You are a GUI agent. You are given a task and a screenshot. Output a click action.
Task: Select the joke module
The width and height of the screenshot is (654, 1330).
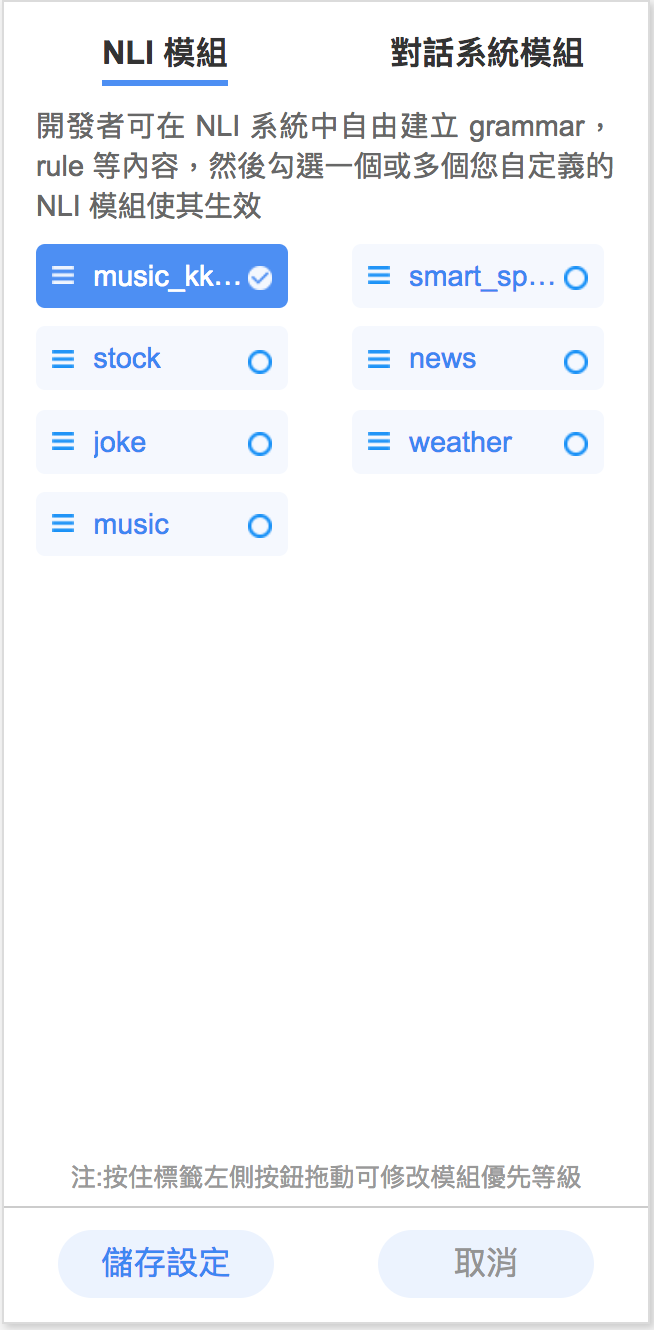point(260,443)
